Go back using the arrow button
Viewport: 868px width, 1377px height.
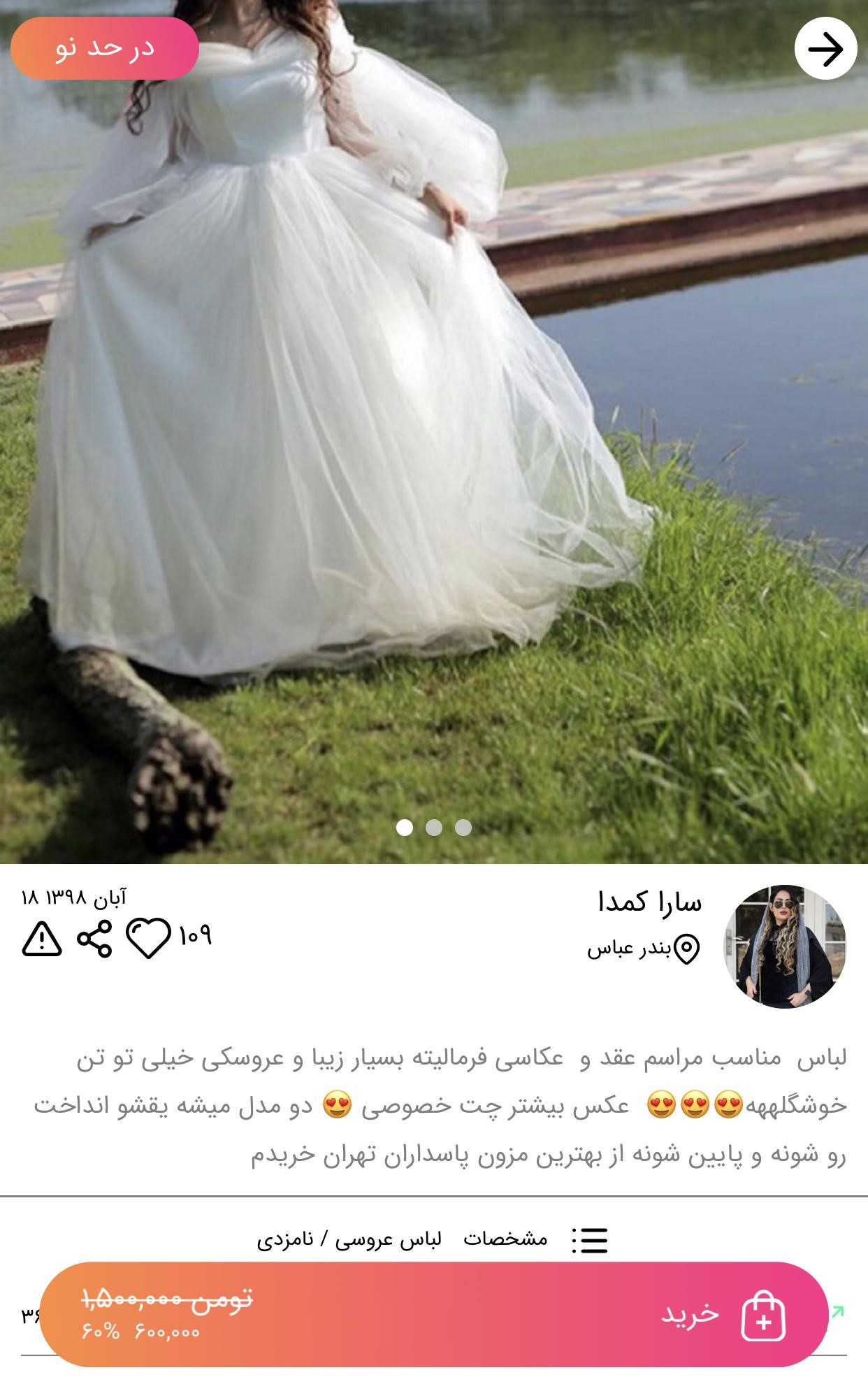pyautogui.click(x=825, y=49)
